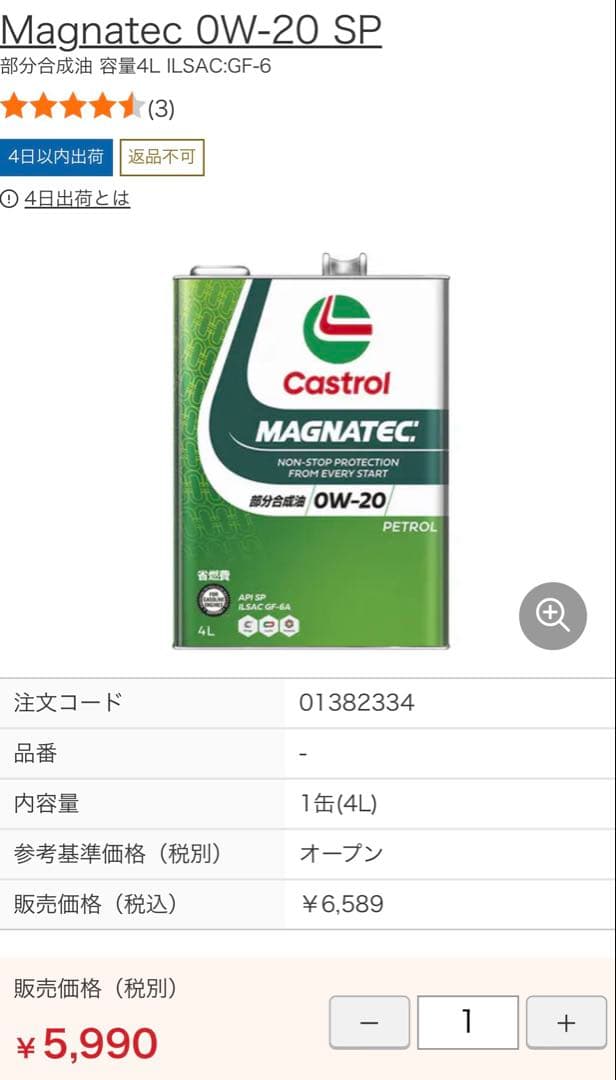This screenshot has width=616, height=1080.
Task: Increase quantity with the plus button
Action: click(566, 1022)
